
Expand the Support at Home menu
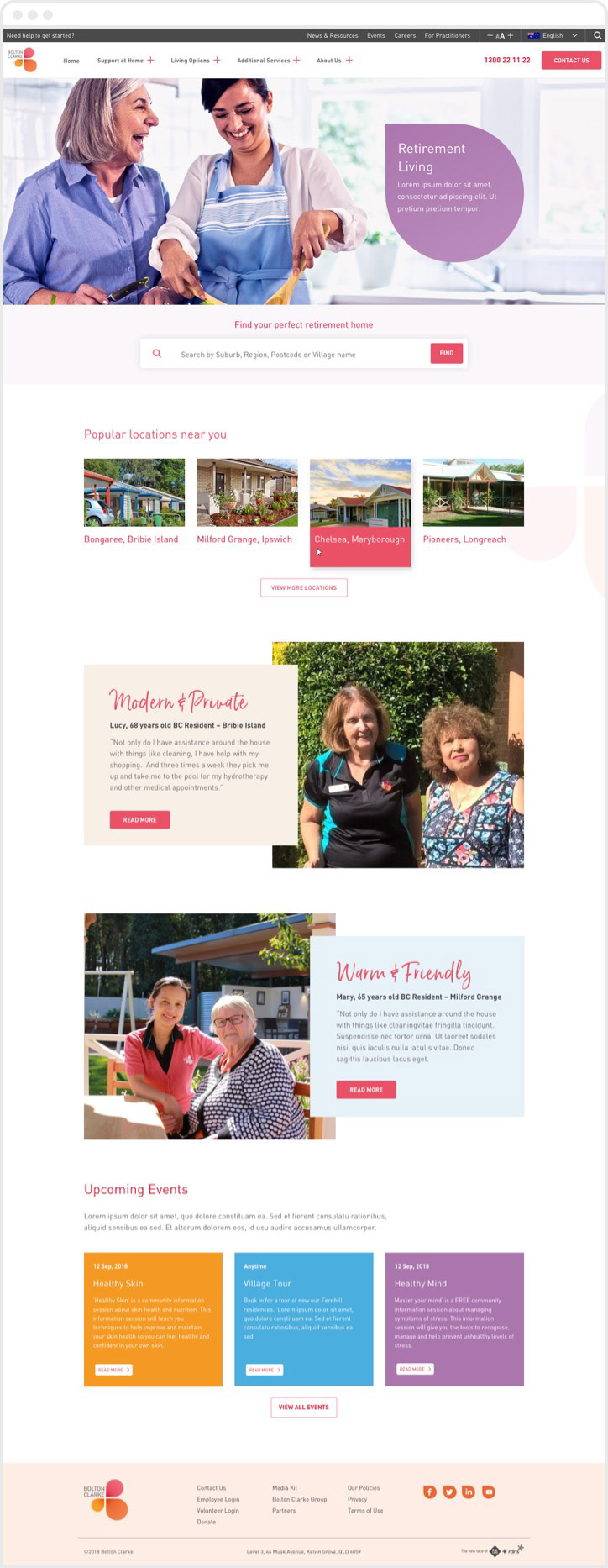(125, 61)
